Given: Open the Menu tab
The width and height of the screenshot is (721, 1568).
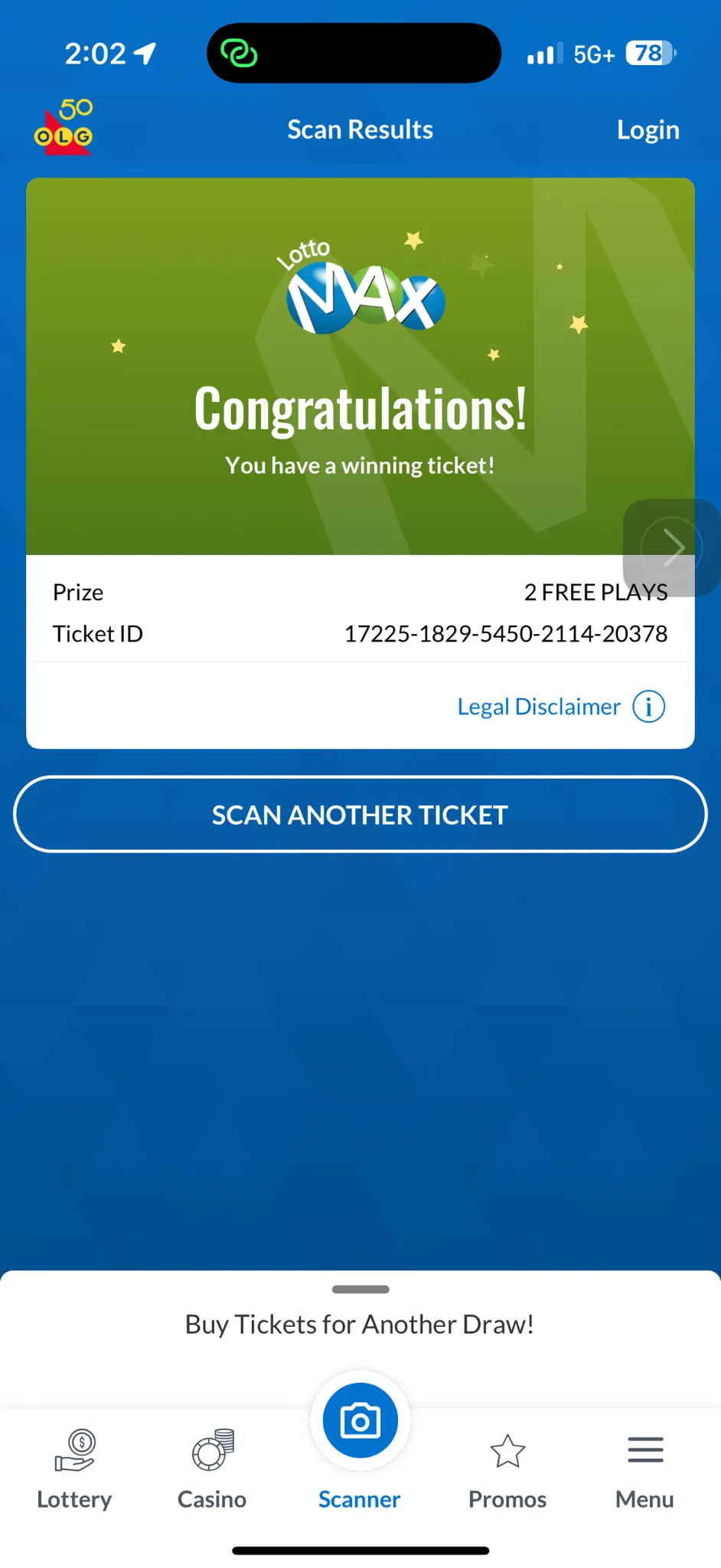Looking at the screenshot, I should [x=644, y=1468].
